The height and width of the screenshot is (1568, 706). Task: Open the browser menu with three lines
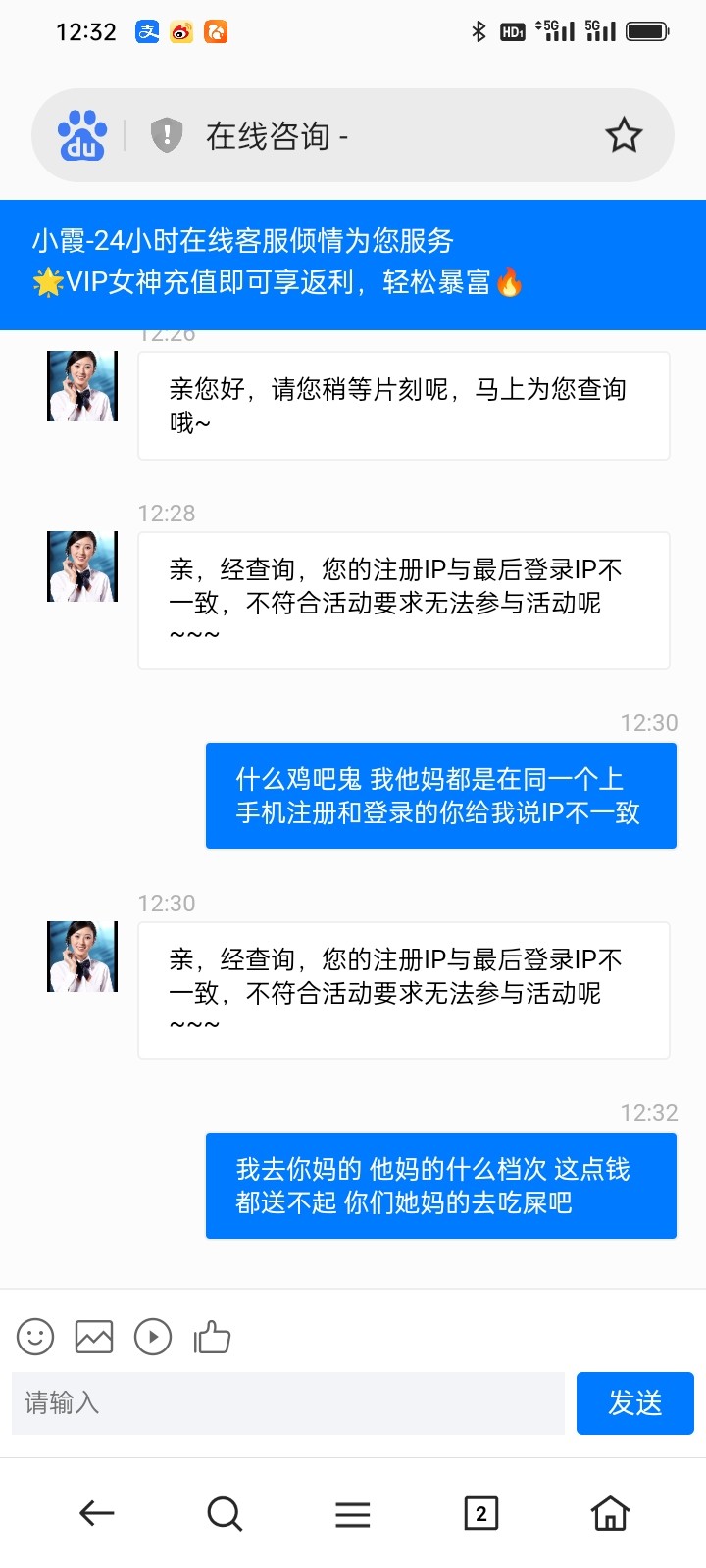(x=353, y=1514)
